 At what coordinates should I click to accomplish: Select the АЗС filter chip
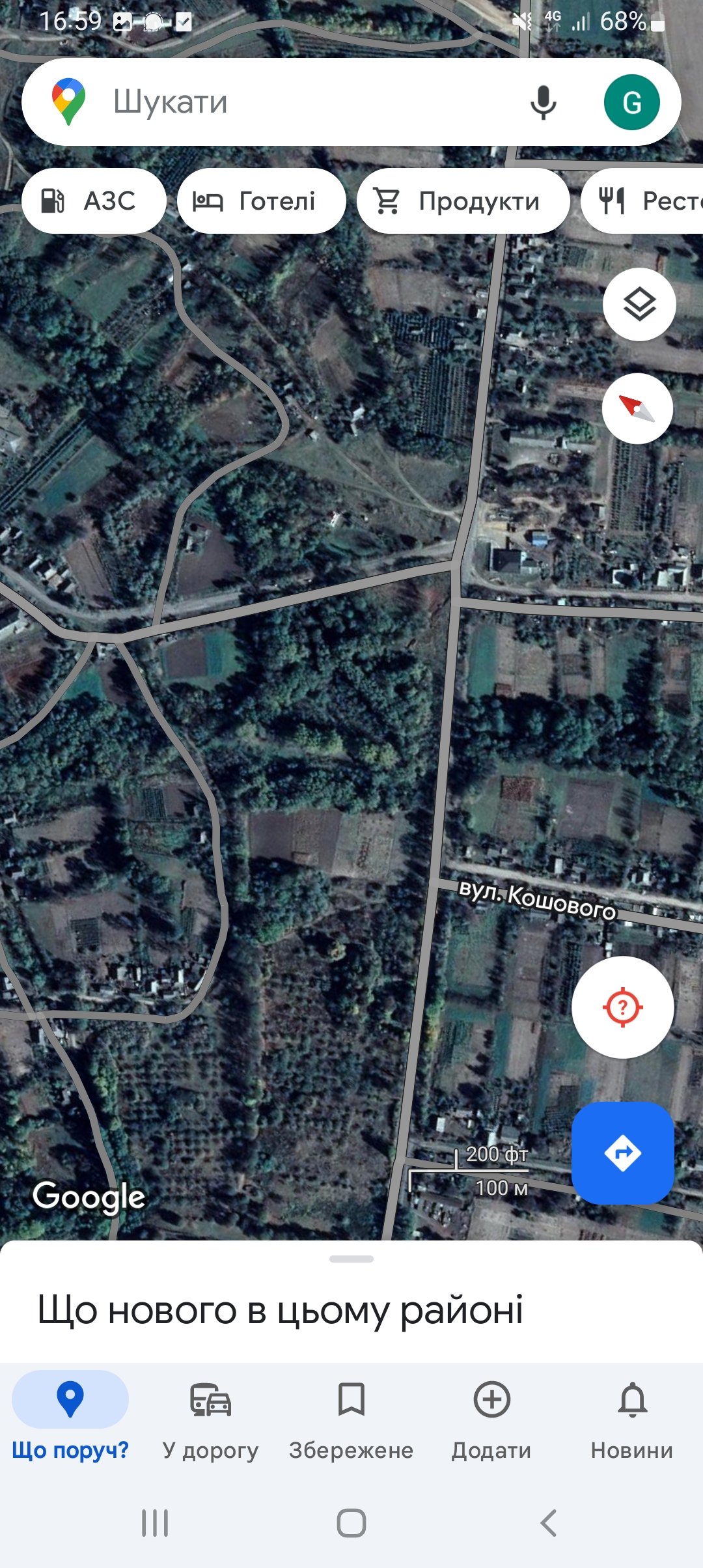tap(94, 201)
